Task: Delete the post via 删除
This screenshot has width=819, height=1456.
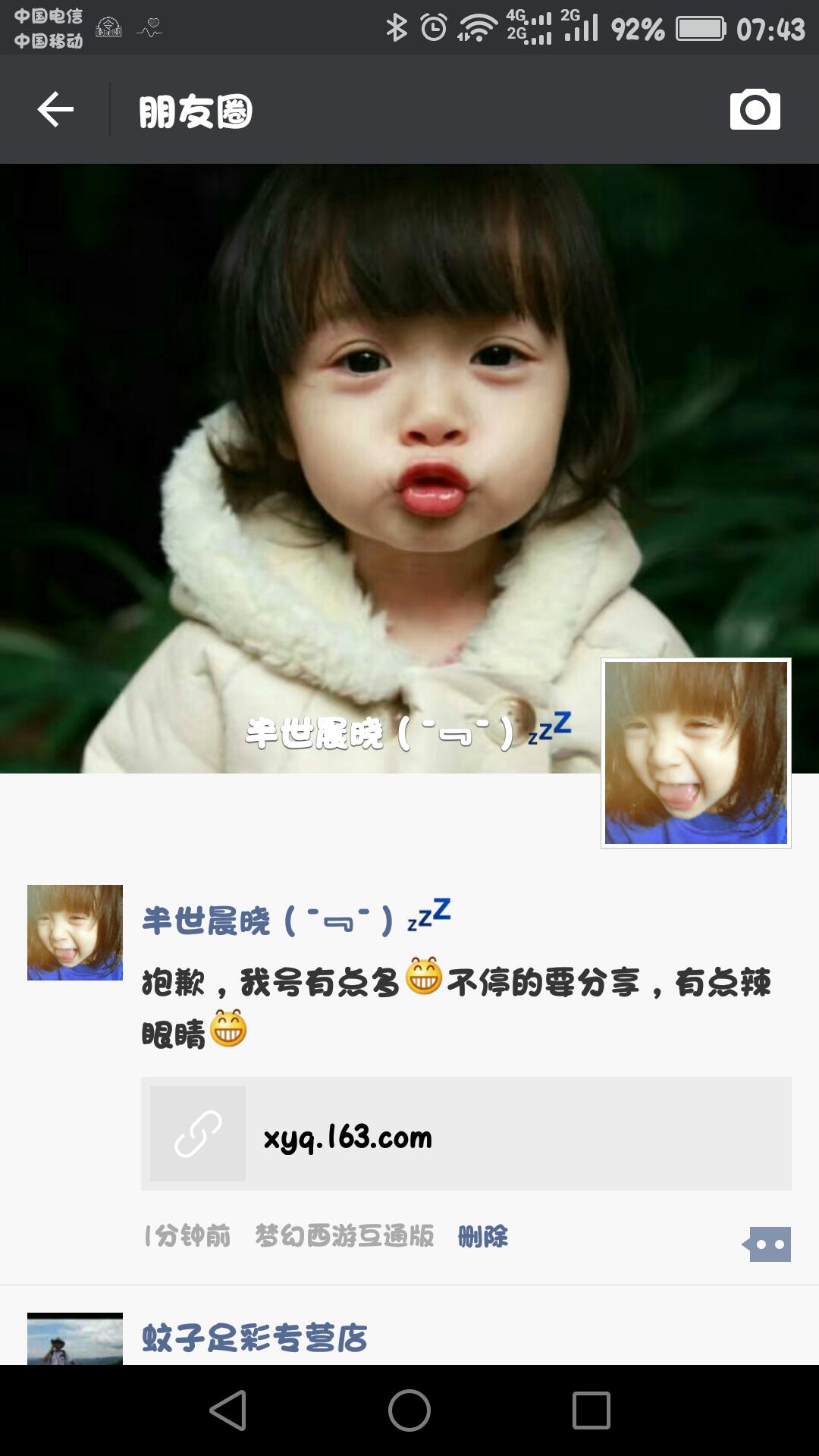Action: (483, 1236)
